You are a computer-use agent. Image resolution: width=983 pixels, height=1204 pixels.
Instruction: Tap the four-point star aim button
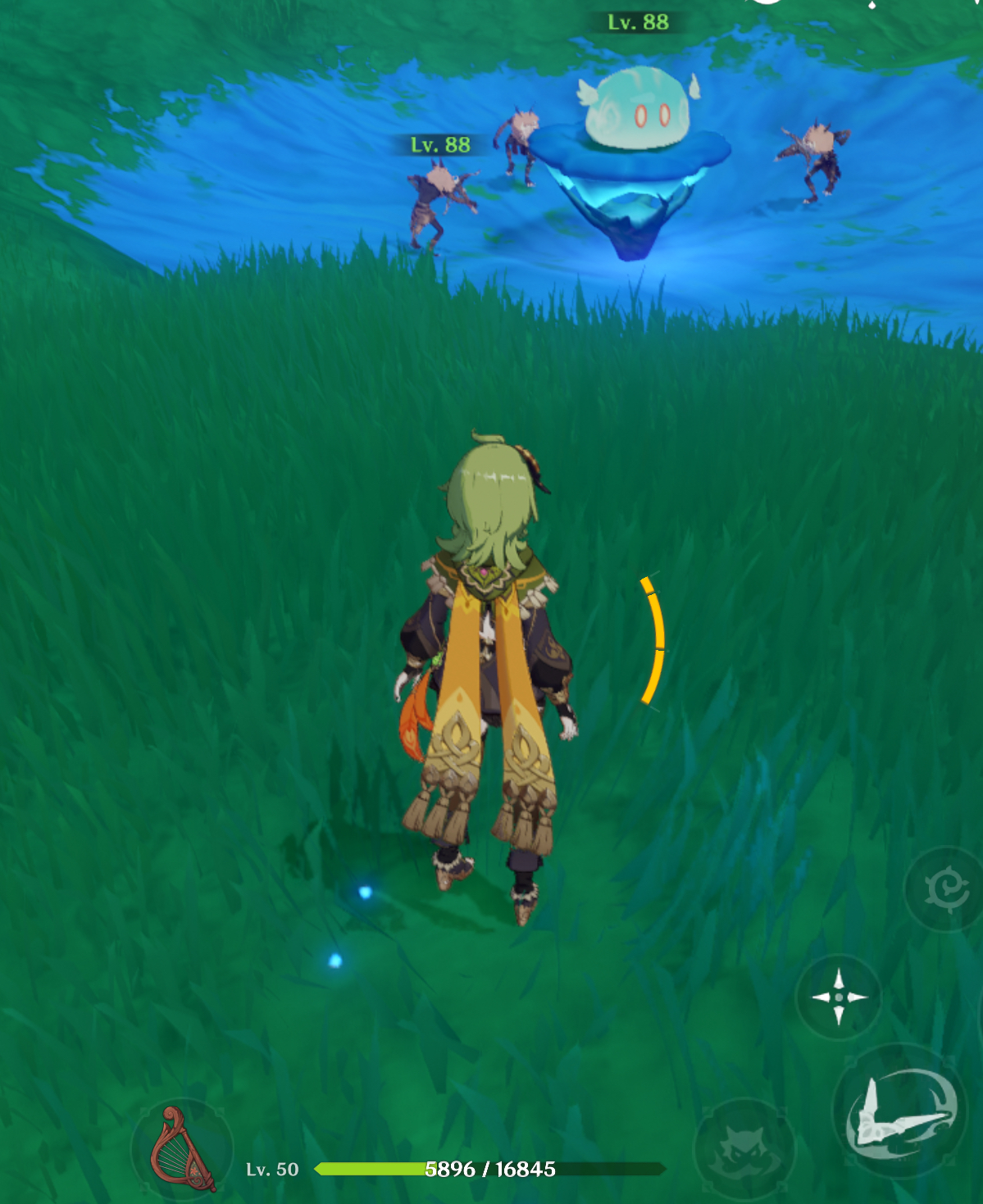tap(838, 997)
